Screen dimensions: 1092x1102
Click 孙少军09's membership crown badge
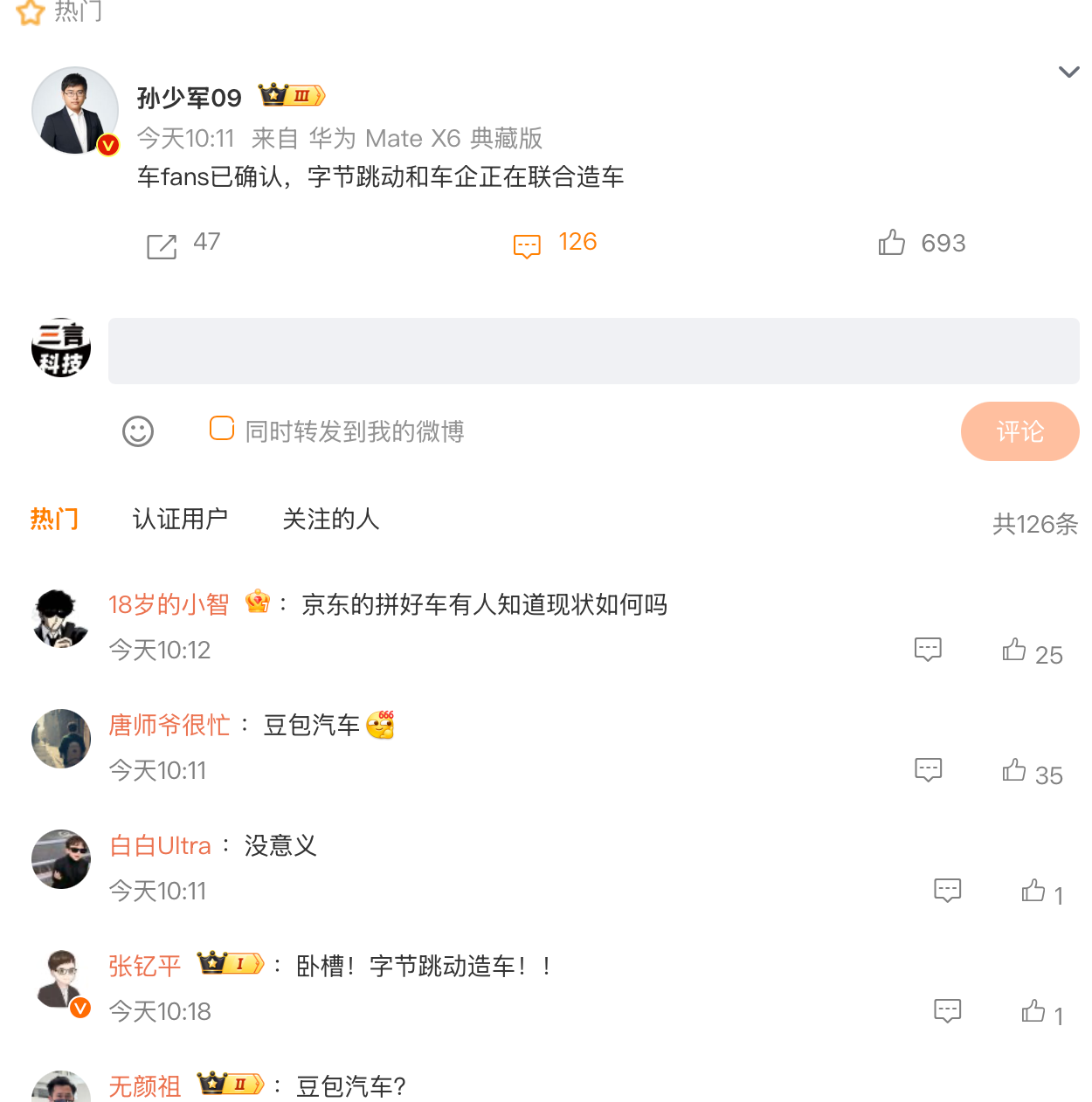coord(289,95)
